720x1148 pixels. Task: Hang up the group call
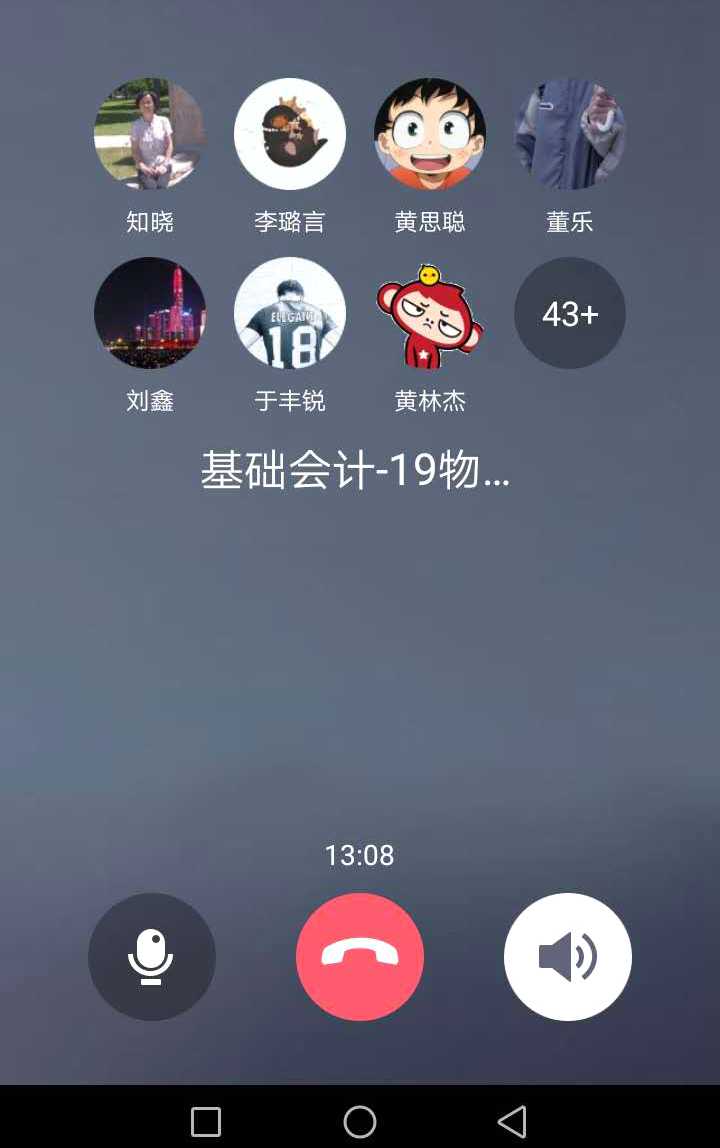(360, 956)
